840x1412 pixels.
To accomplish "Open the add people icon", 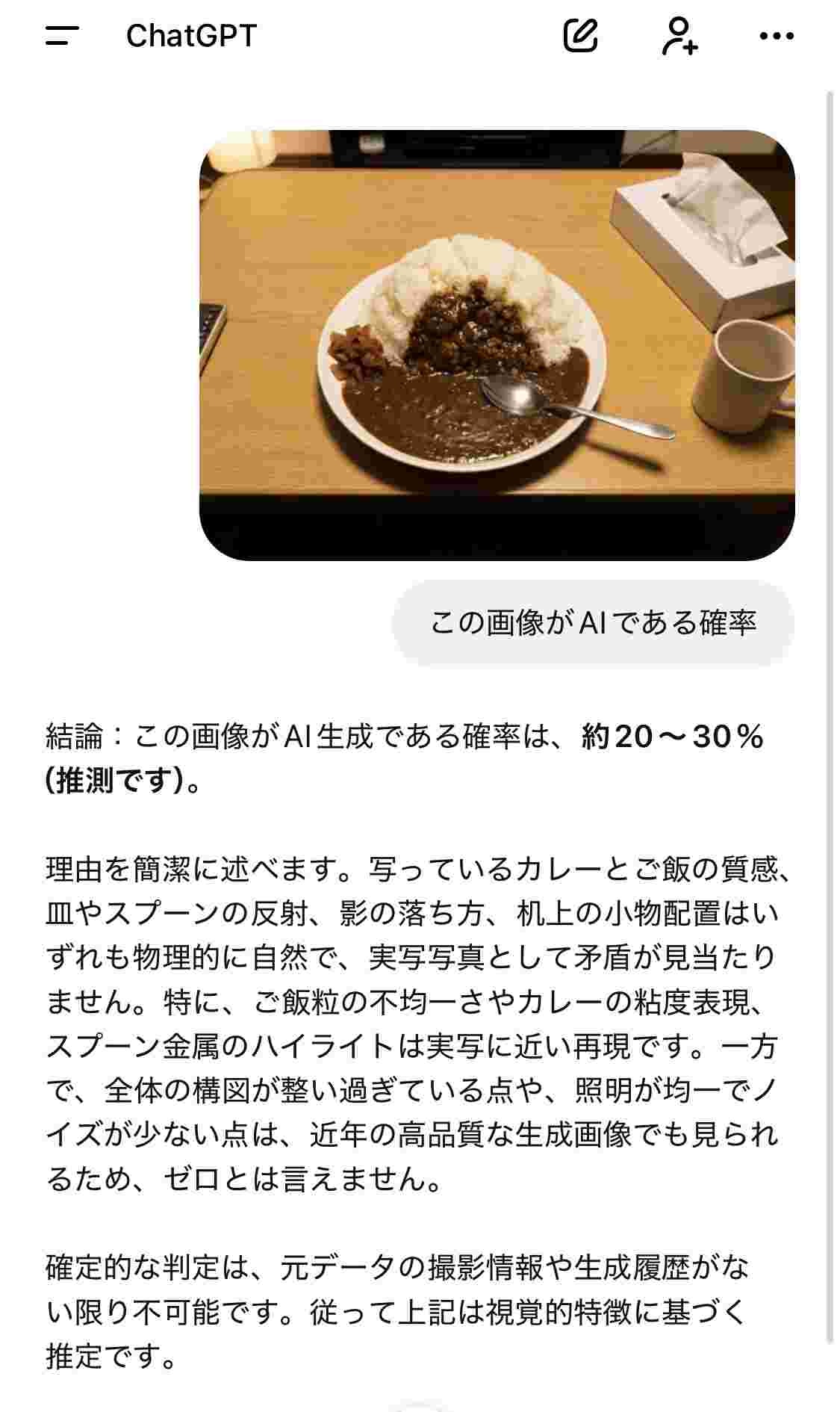I will tap(679, 36).
